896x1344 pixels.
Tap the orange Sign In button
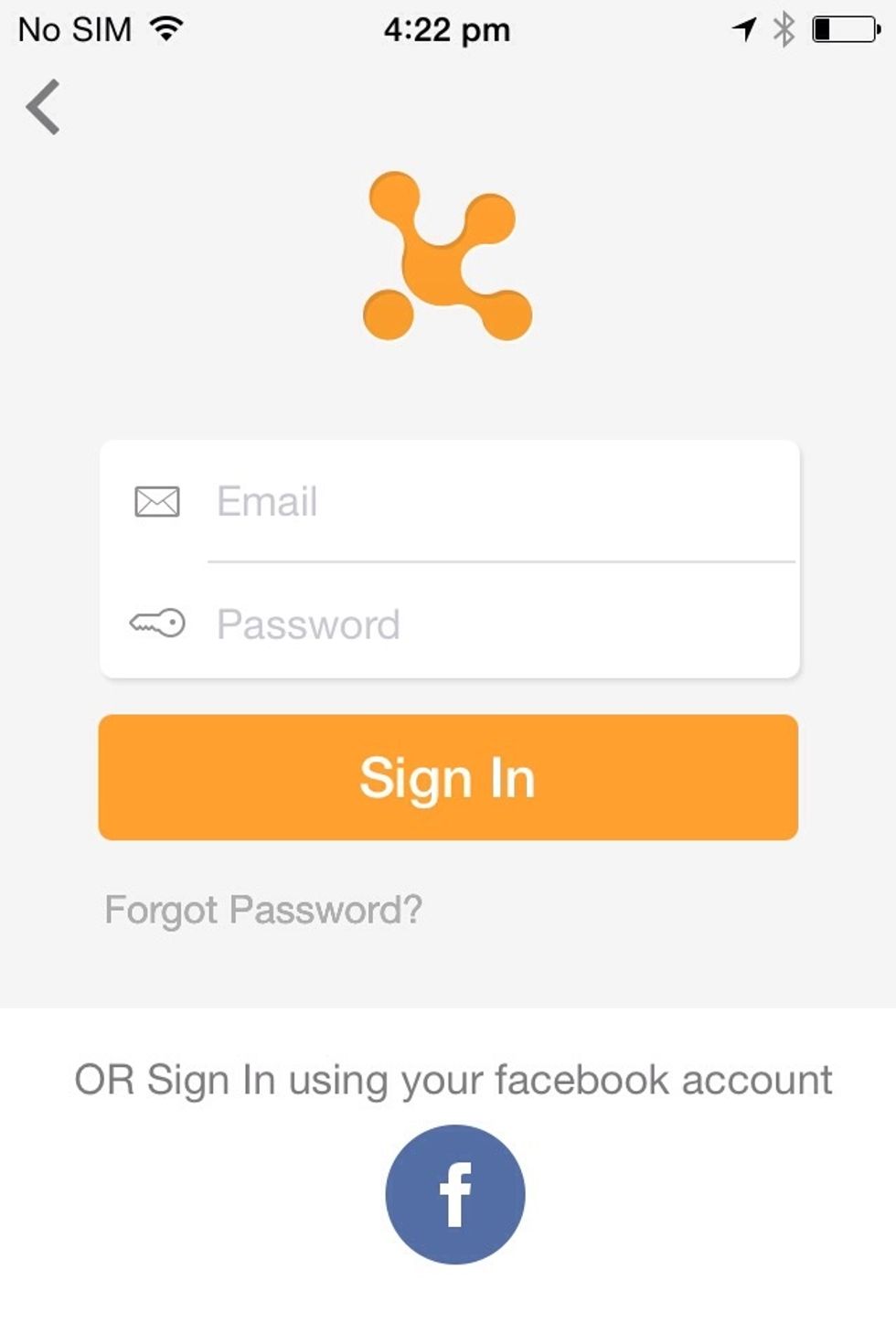coord(448,778)
